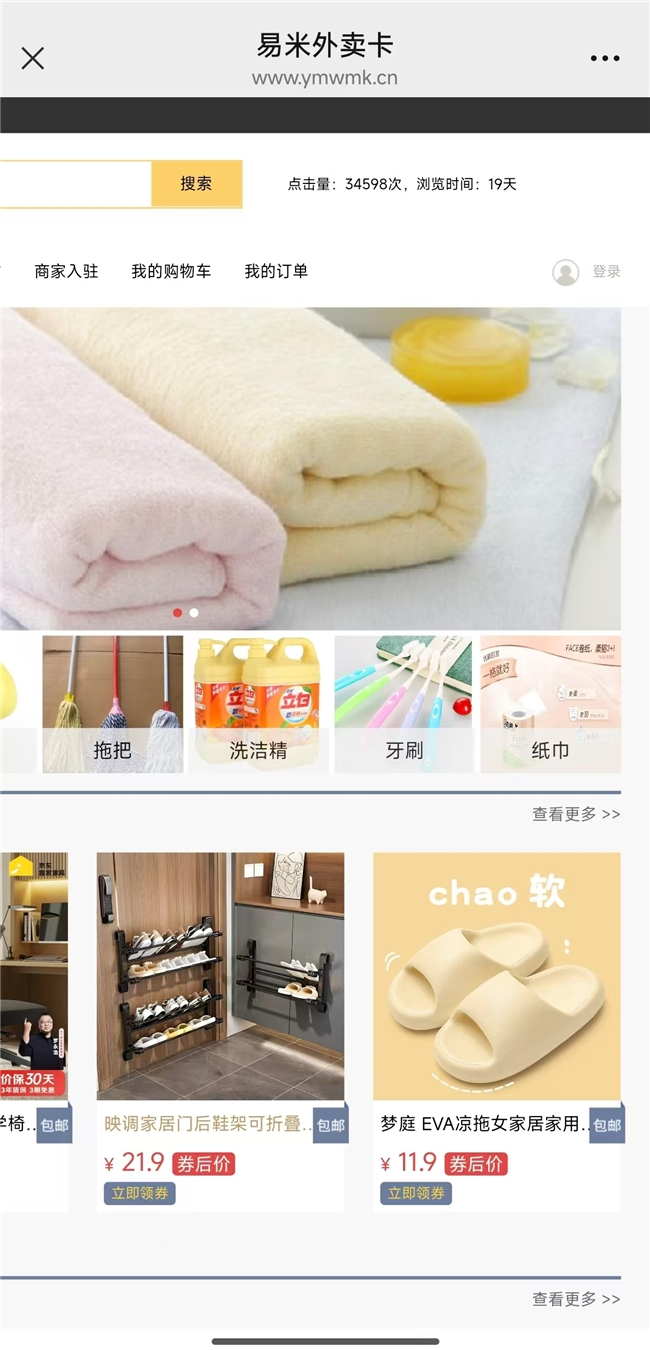The image size is (650, 1350).
Task: Open the towel banner image
Action: pos(310,468)
